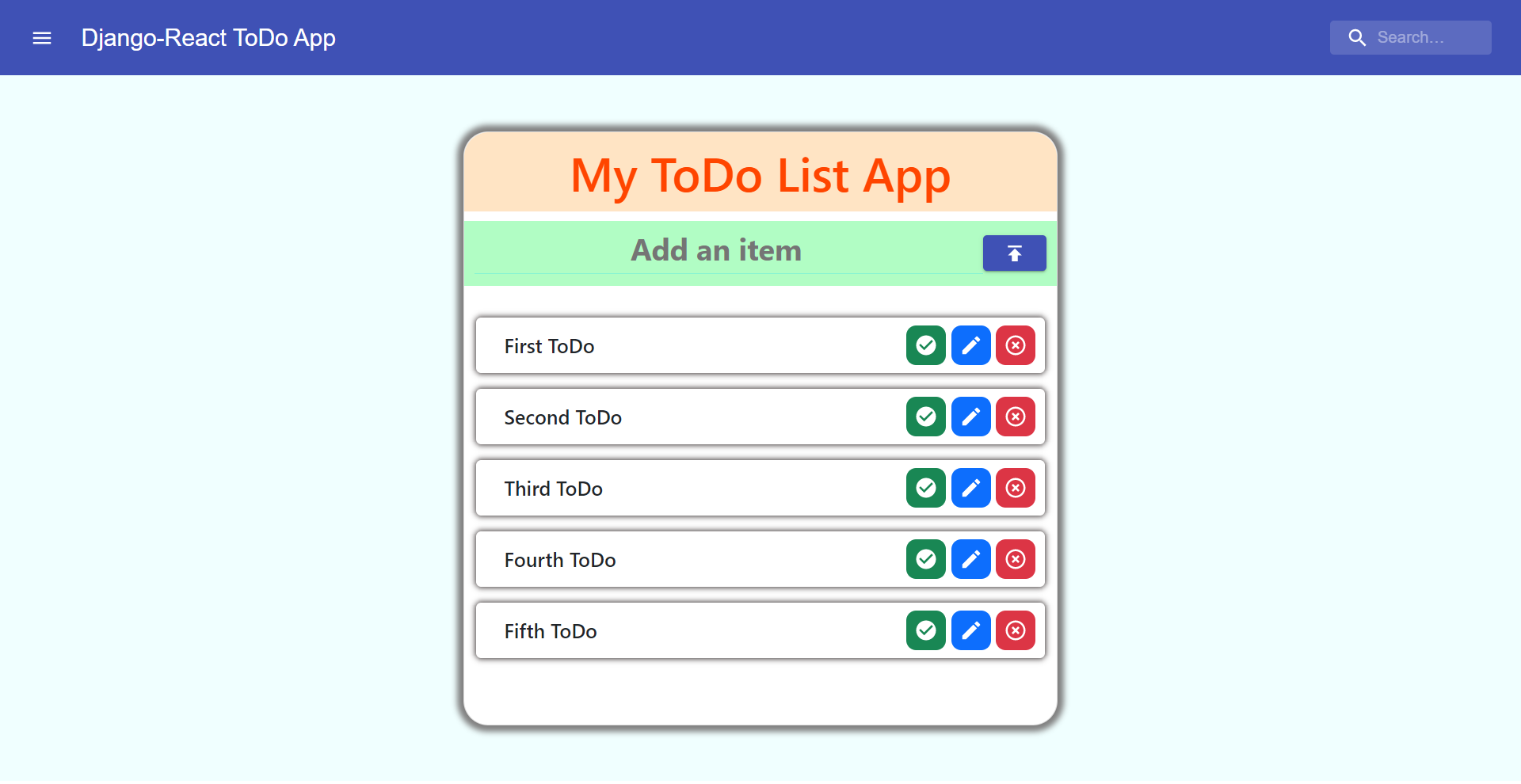Mark First ToDo as complete

[926, 345]
